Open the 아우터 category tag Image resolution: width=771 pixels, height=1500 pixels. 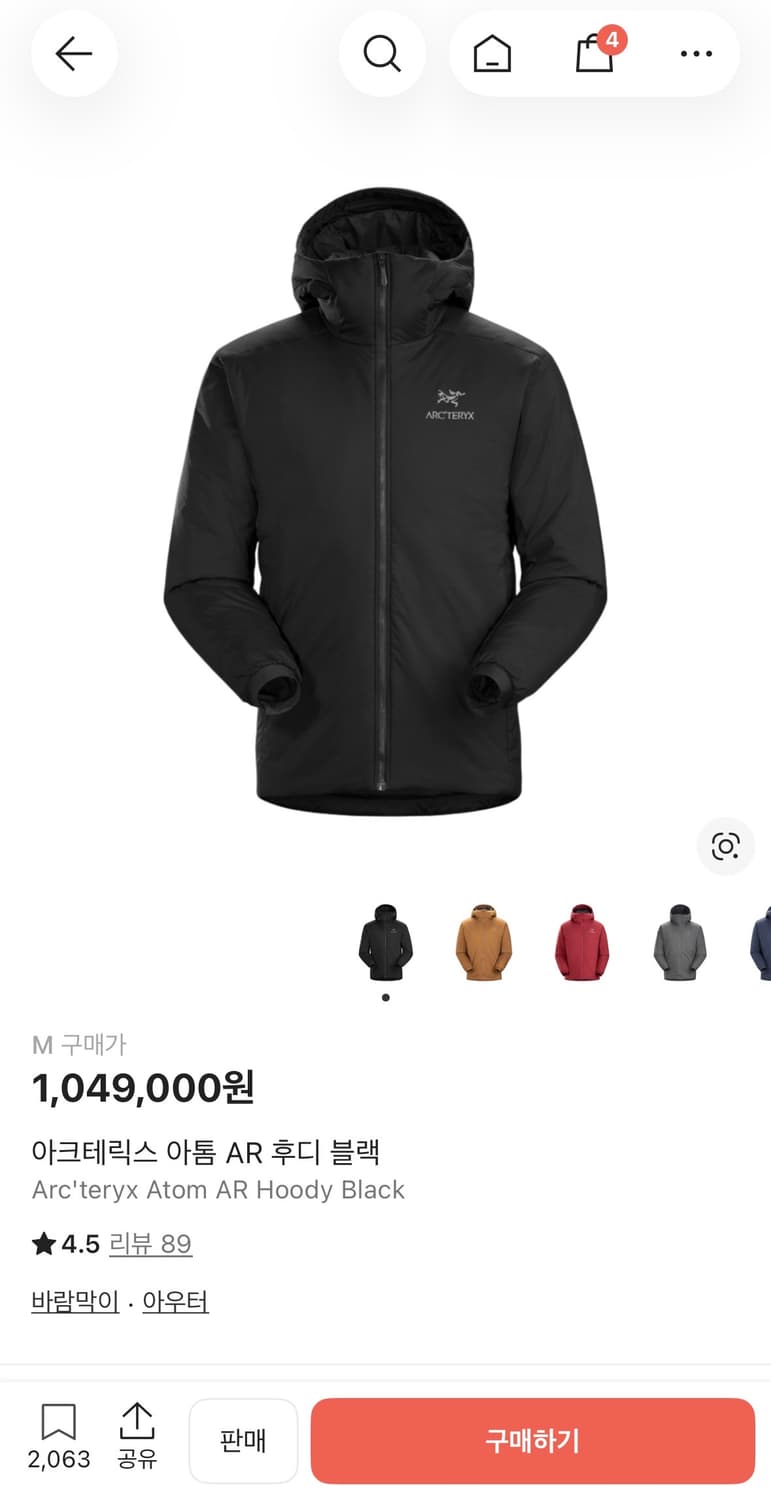[x=175, y=1301]
